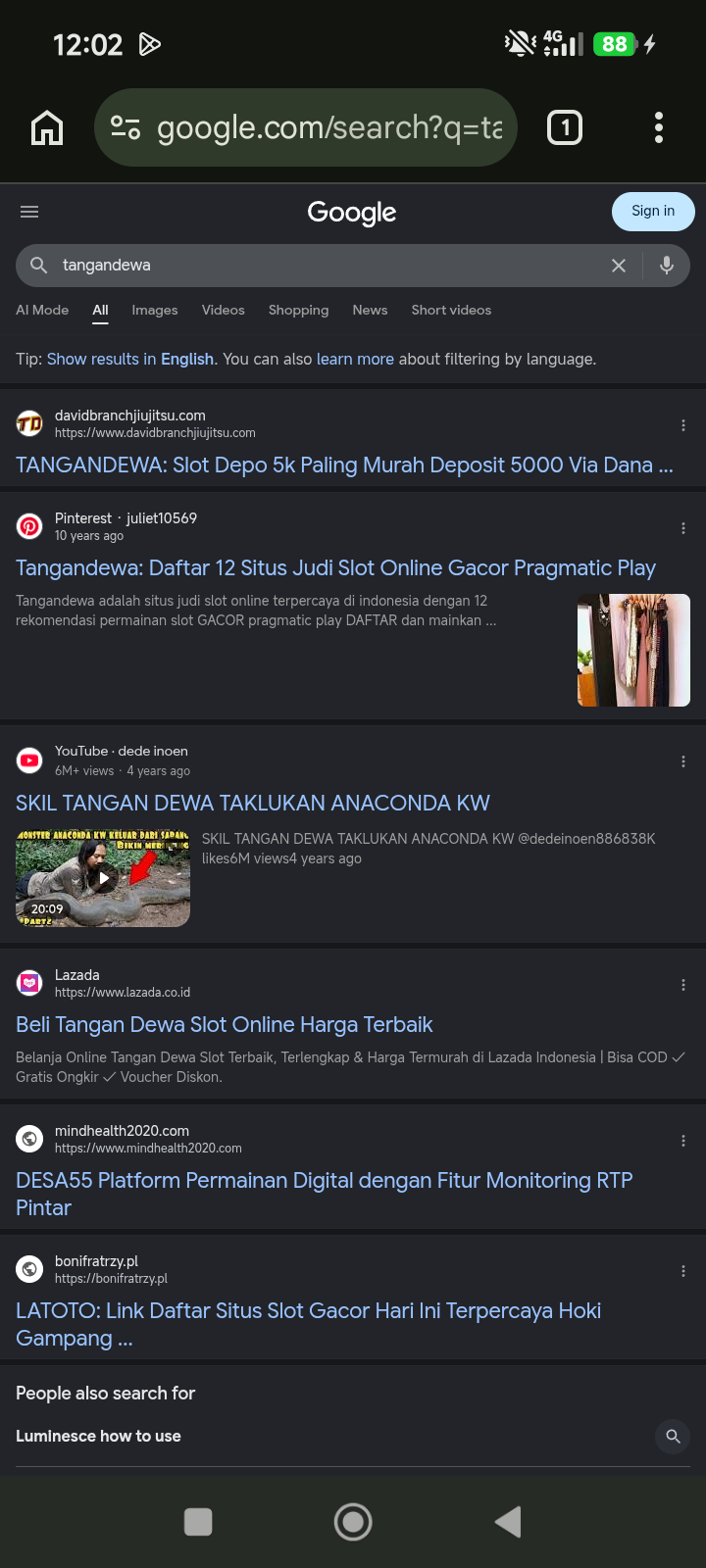Go back using the system back button
This screenshot has height=1568, width=706.
click(x=508, y=1522)
